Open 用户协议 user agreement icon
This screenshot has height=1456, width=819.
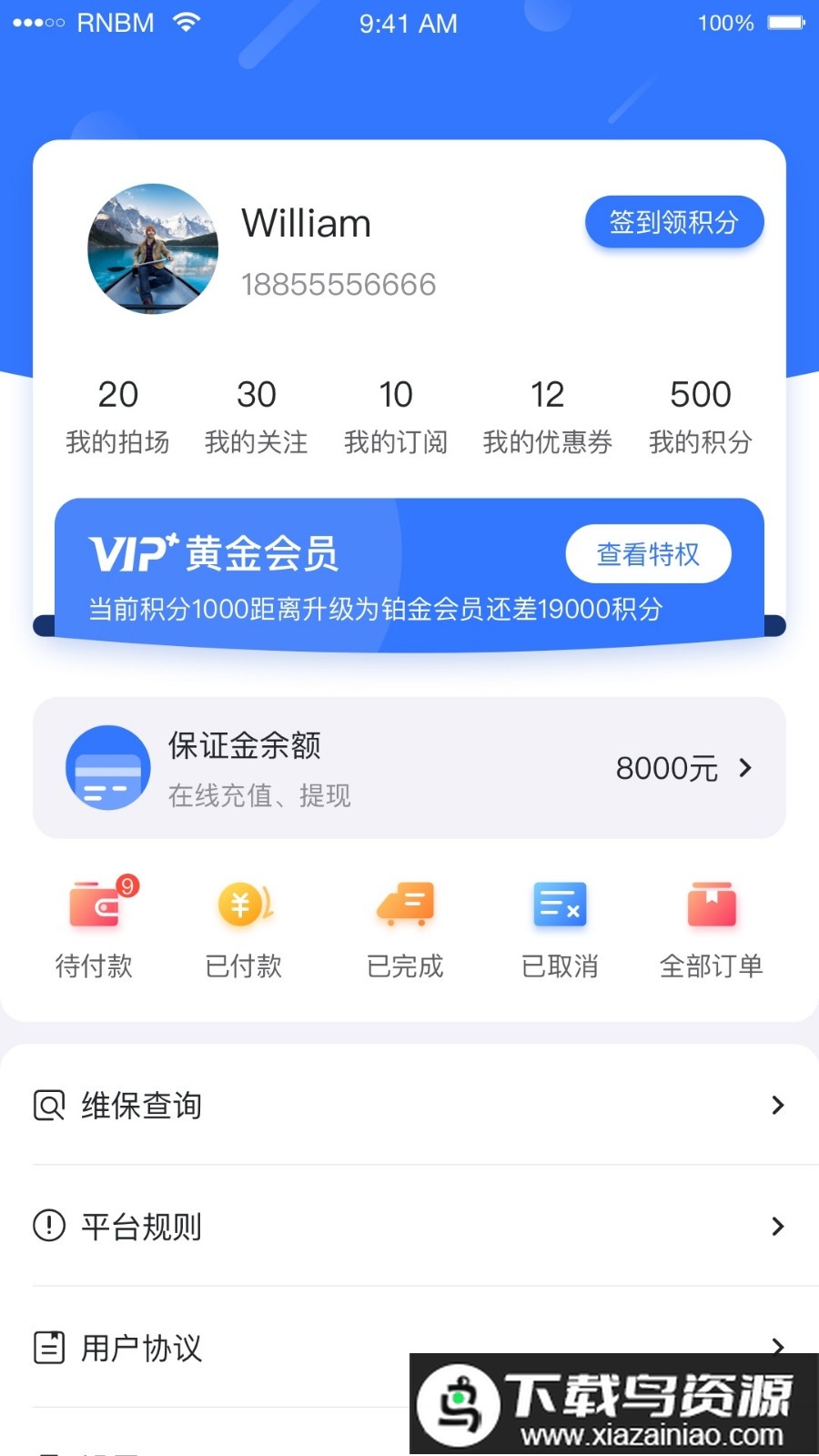tap(47, 1349)
